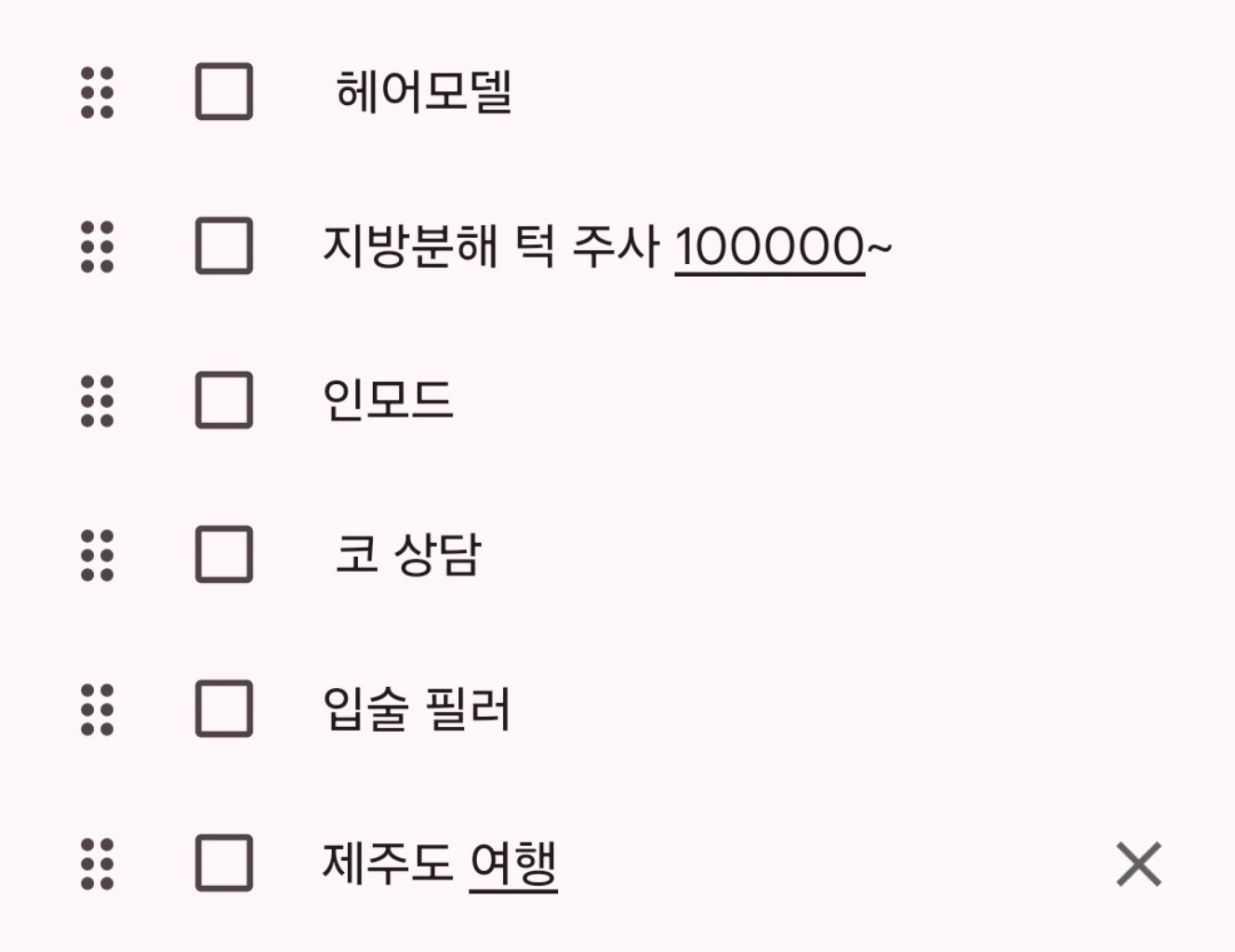Edit the 헤어모델 text
Viewport: 1235px width, 952px height.
point(423,91)
